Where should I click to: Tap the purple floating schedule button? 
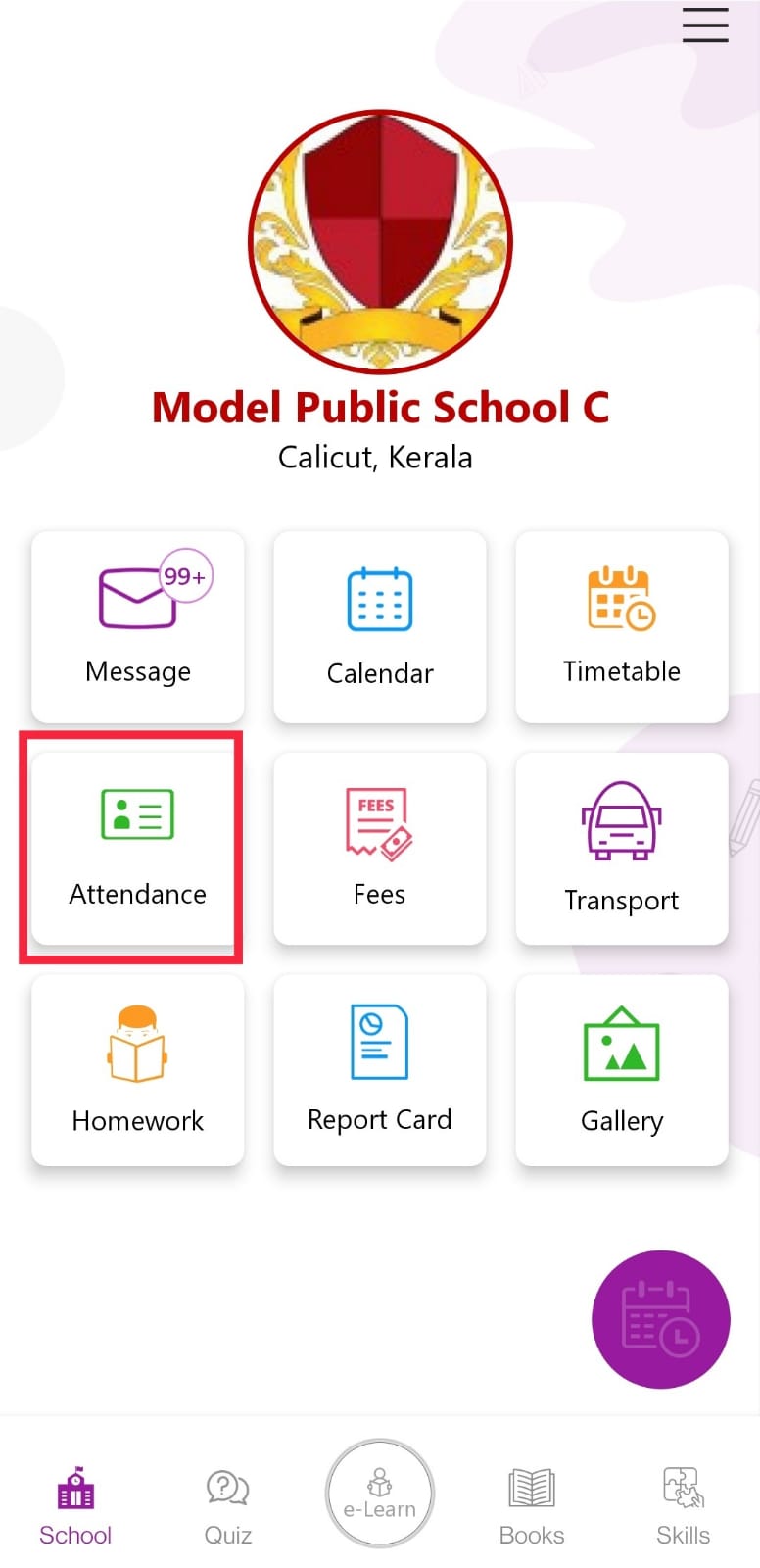661,1319
